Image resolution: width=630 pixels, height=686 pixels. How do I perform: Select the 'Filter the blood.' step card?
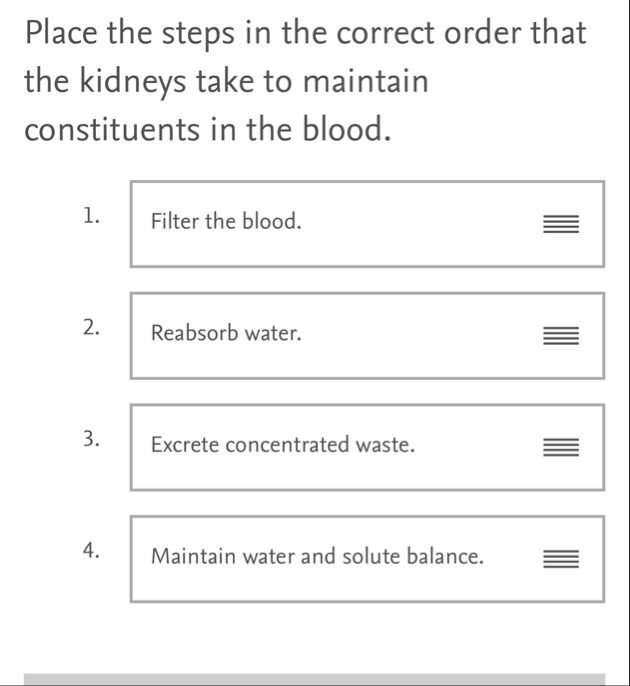[366, 223]
